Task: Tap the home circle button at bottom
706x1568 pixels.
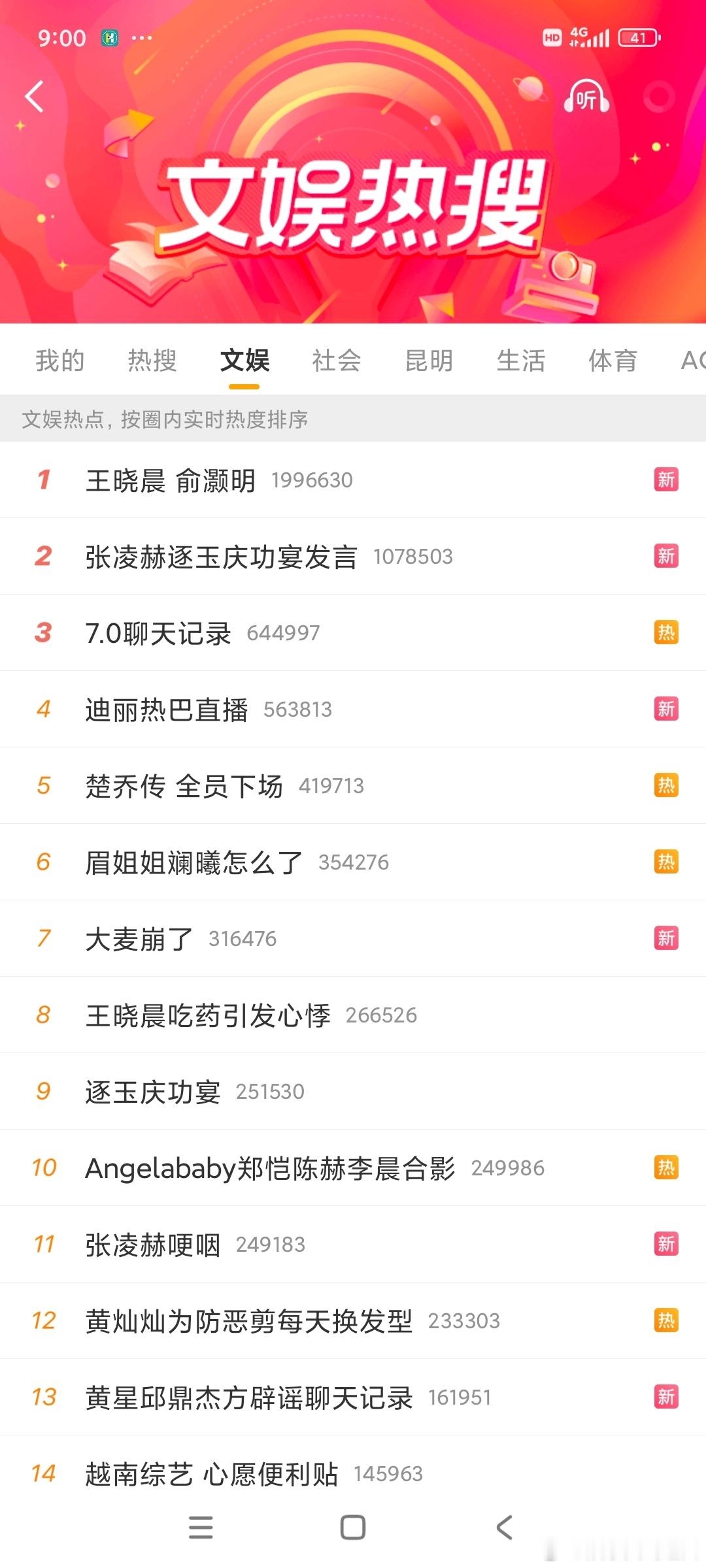Action: tap(352, 1527)
